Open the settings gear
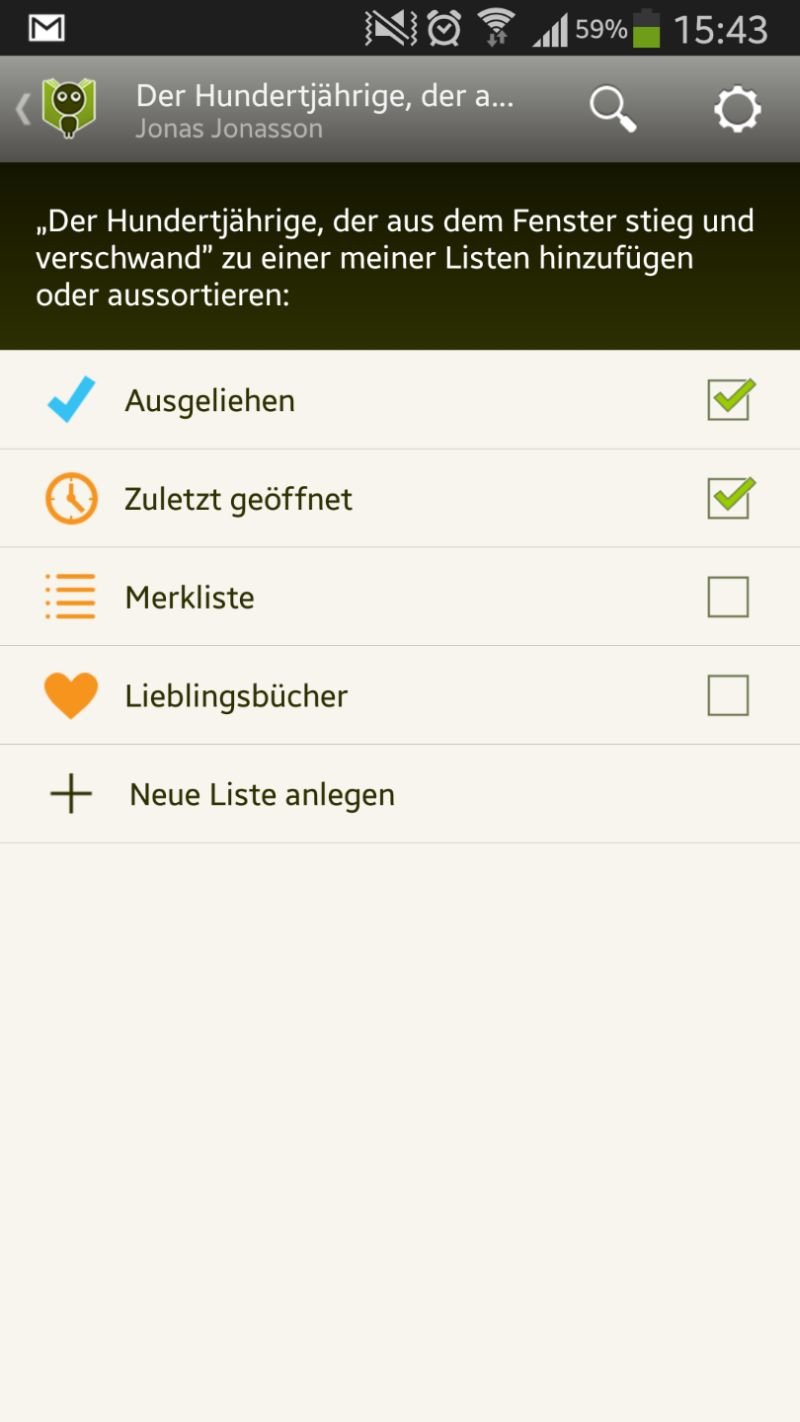800x1422 pixels. pyautogui.click(x=738, y=109)
